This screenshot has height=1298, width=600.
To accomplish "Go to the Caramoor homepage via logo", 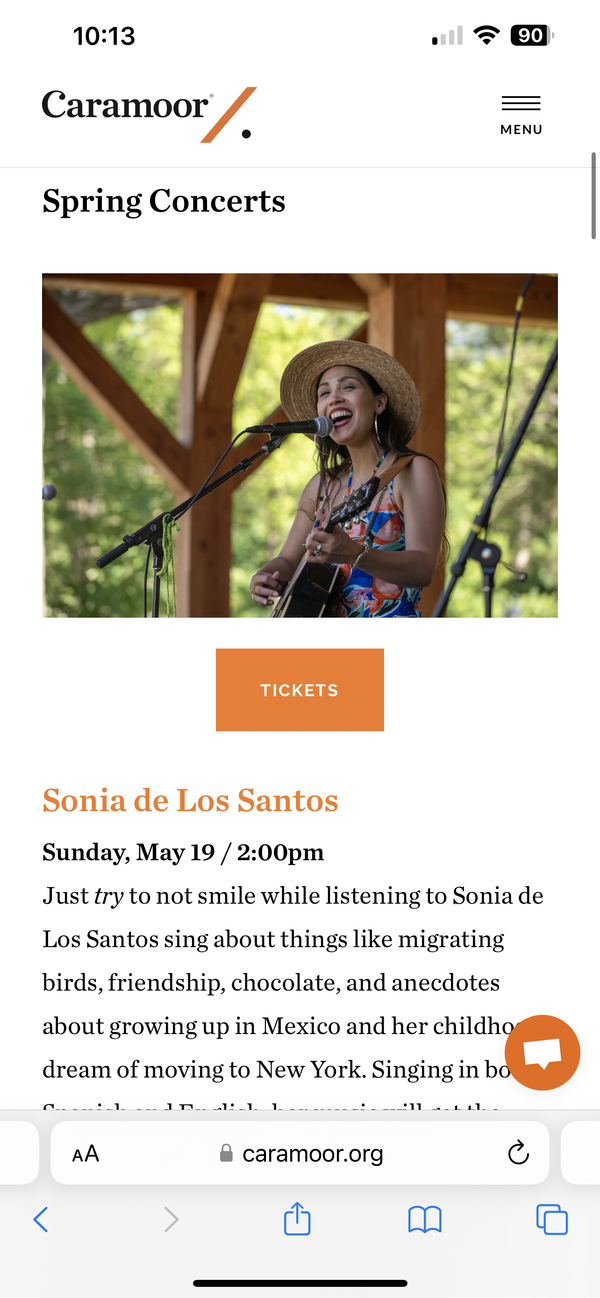I will pyautogui.click(x=149, y=112).
